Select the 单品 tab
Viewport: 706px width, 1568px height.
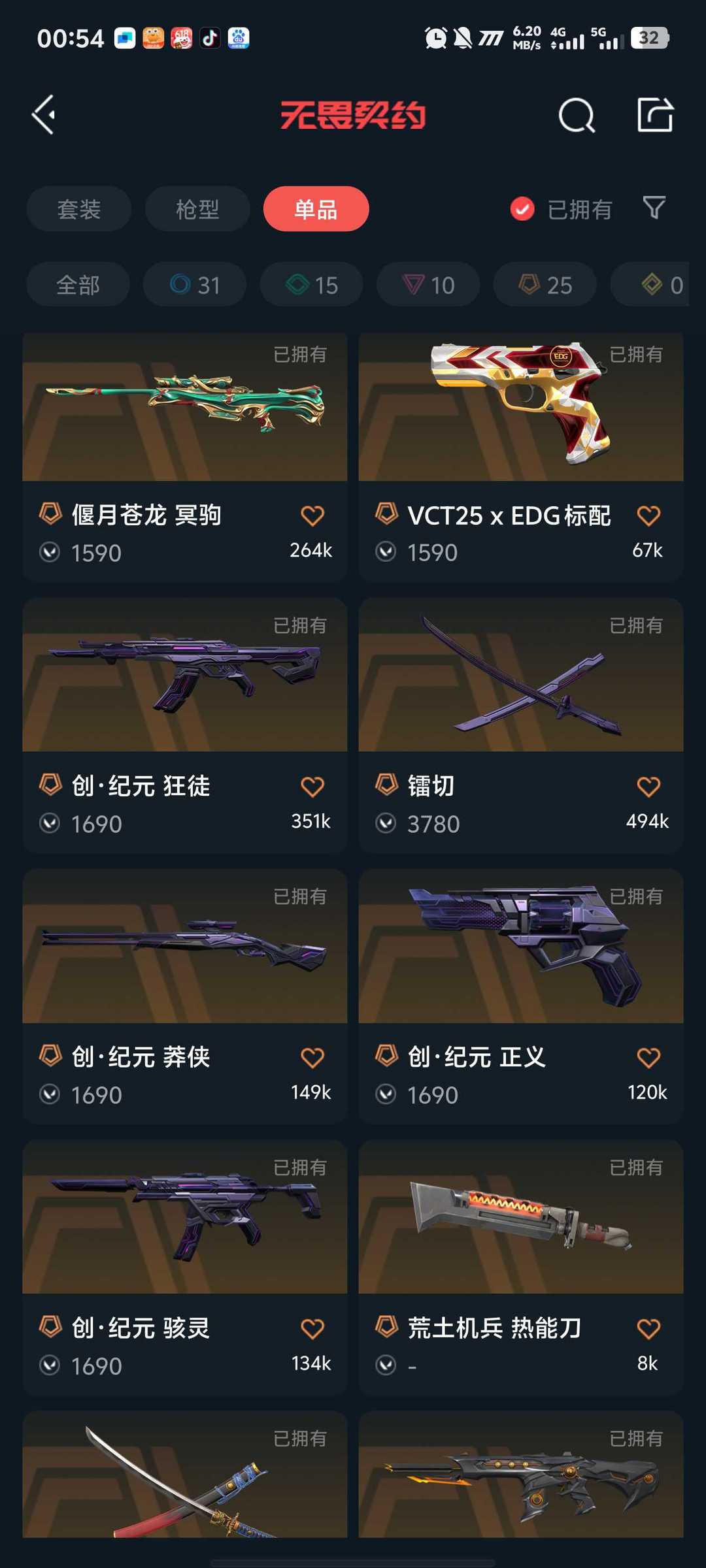(x=316, y=209)
